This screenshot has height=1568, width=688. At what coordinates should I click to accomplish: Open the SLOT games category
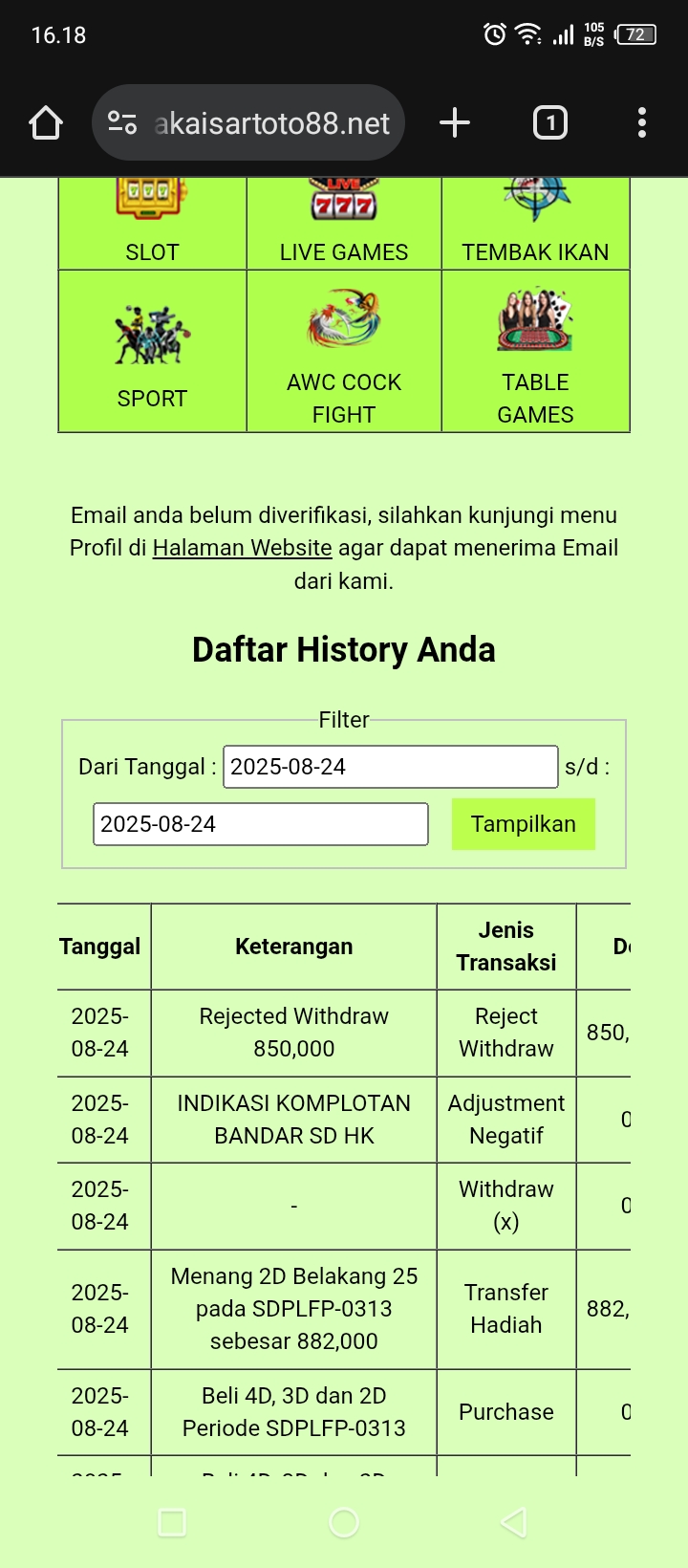153,225
